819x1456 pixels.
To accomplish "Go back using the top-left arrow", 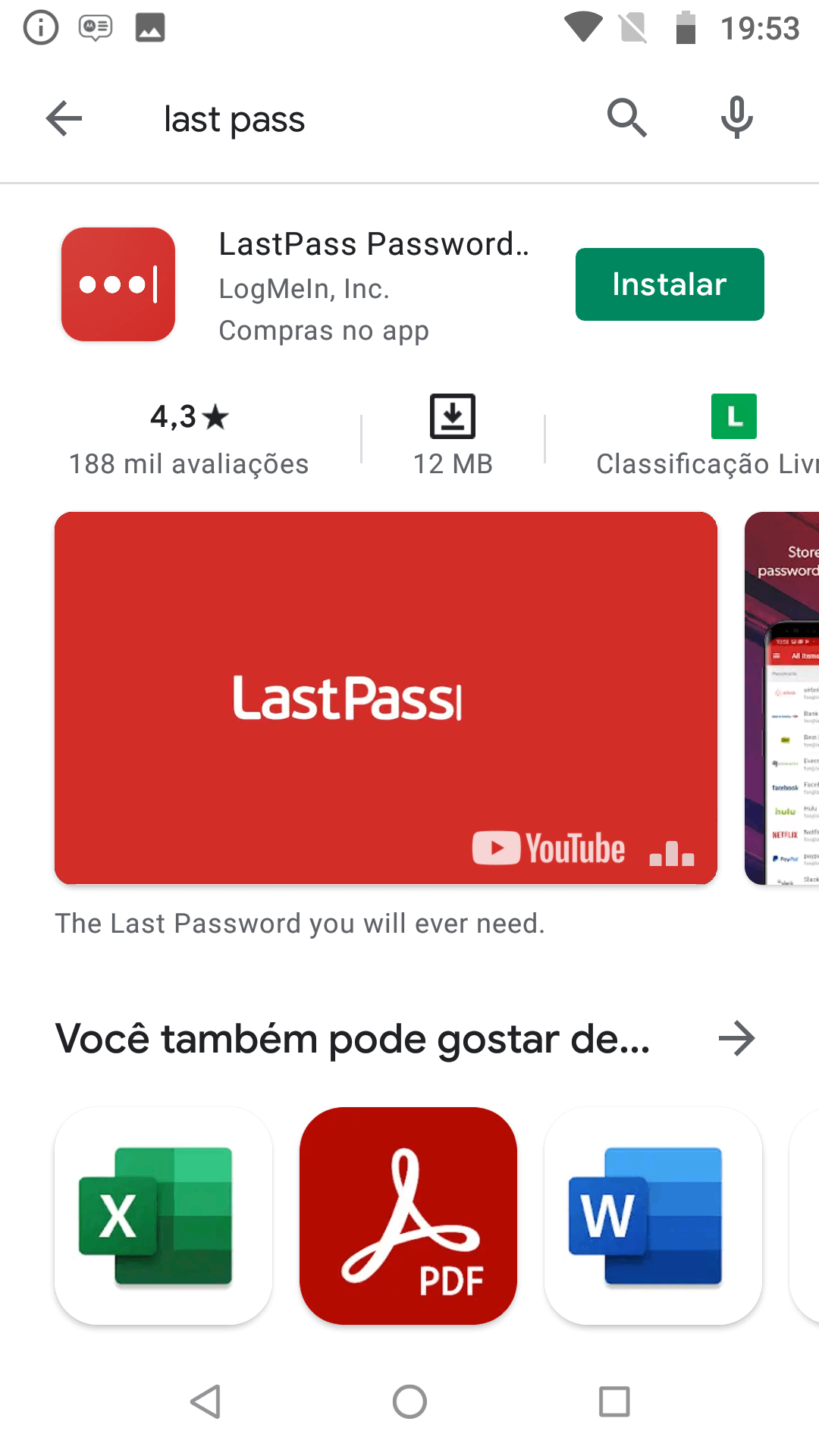I will click(x=64, y=118).
